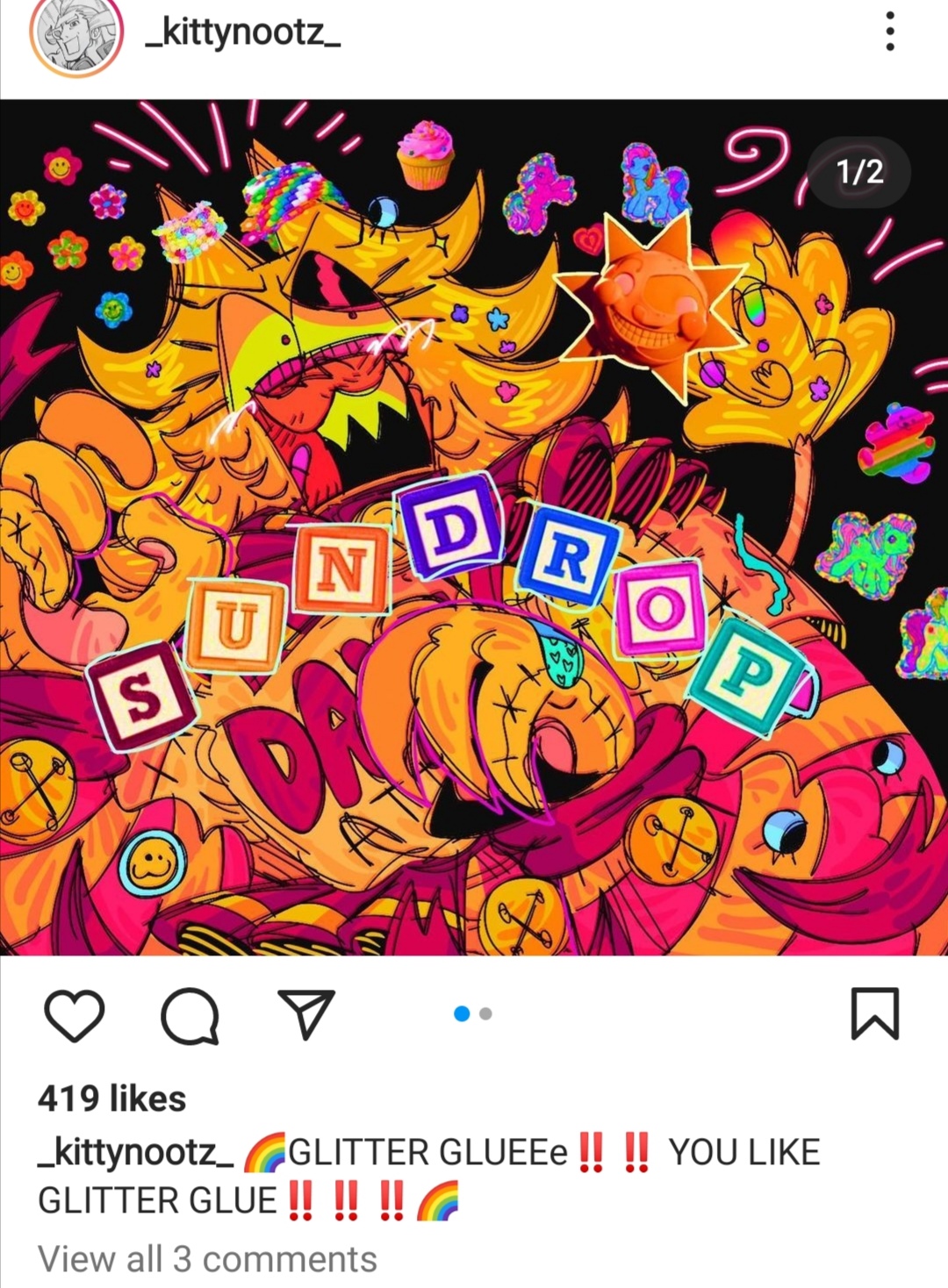948x1288 pixels.
Task: Tap the Sundrop artwork image
Action: [474, 527]
